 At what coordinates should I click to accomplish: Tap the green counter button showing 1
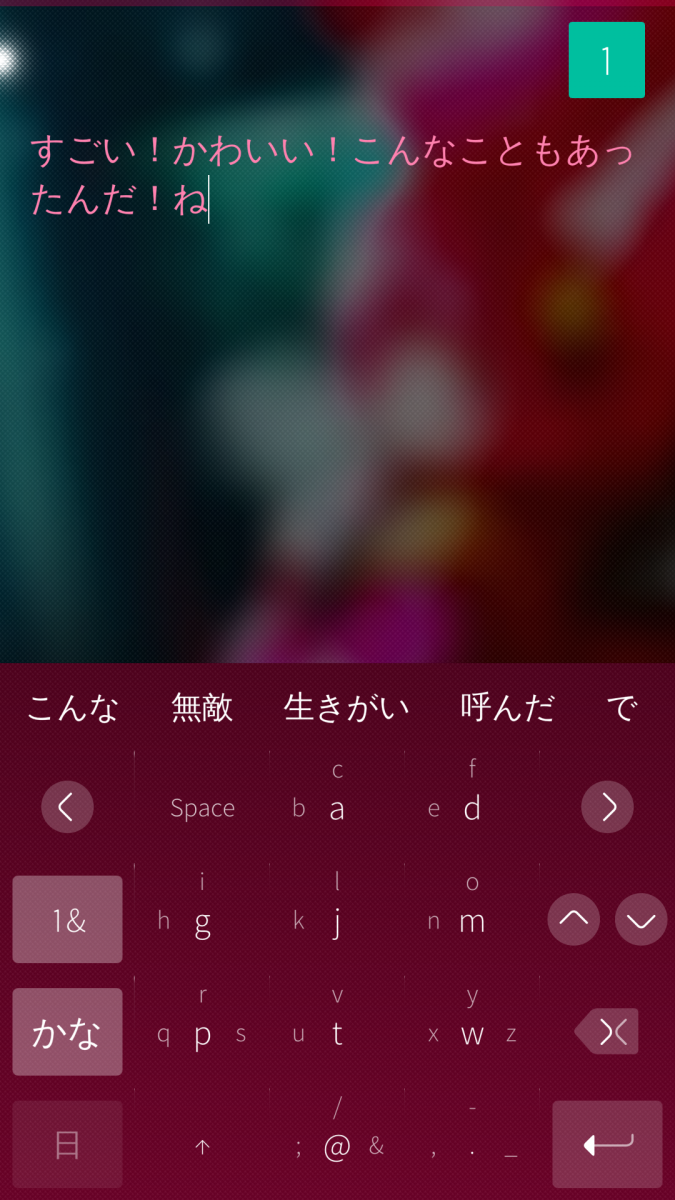606,60
